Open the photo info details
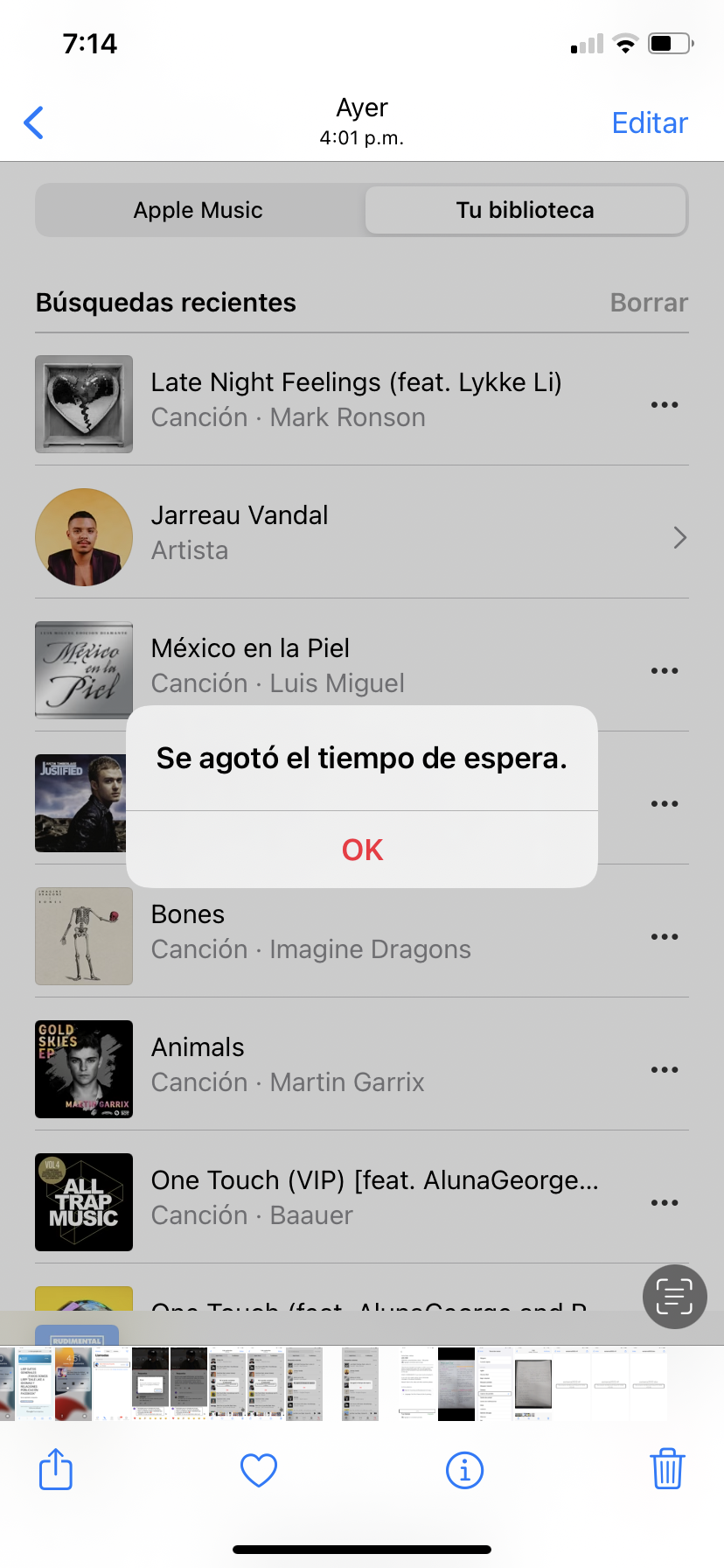 [464, 1470]
